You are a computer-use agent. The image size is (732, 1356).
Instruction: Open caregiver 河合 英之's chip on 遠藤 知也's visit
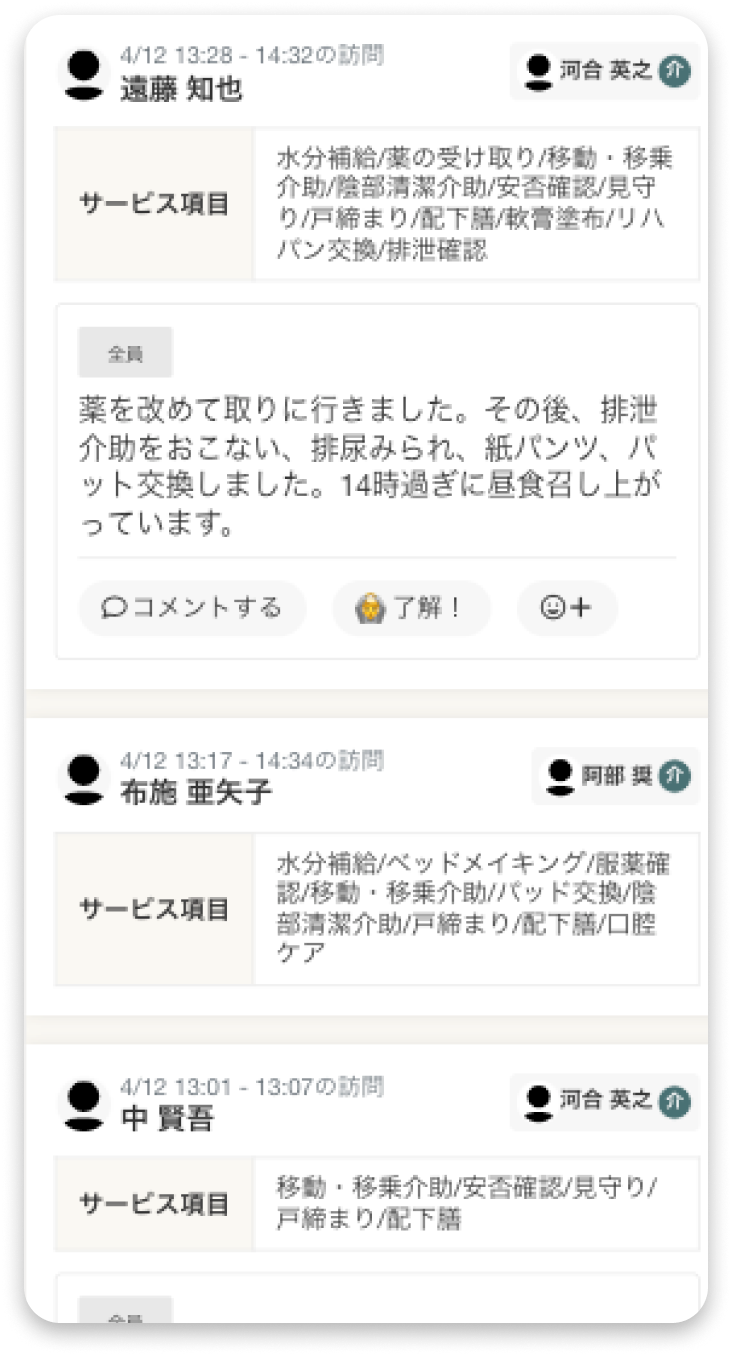pos(604,72)
